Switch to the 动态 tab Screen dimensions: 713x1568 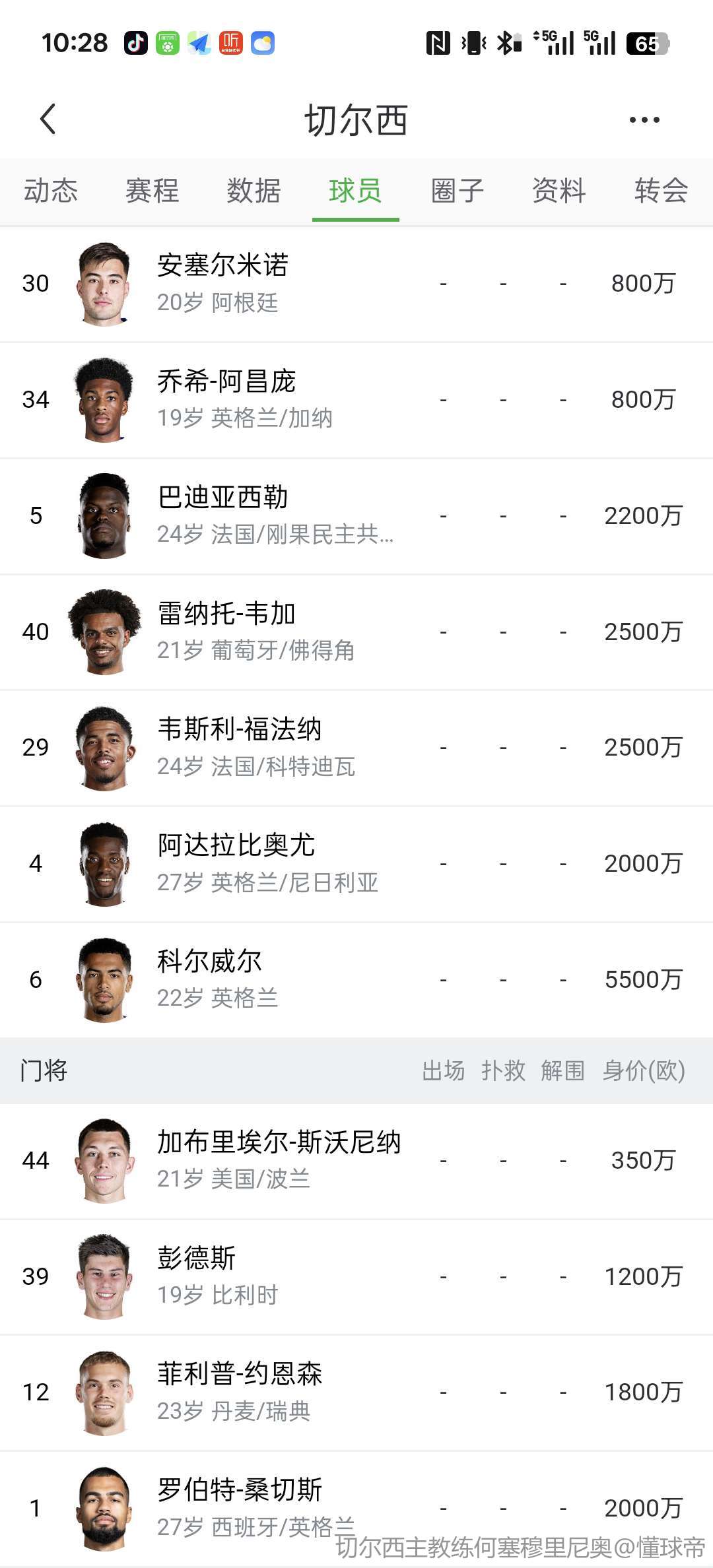click(51, 191)
